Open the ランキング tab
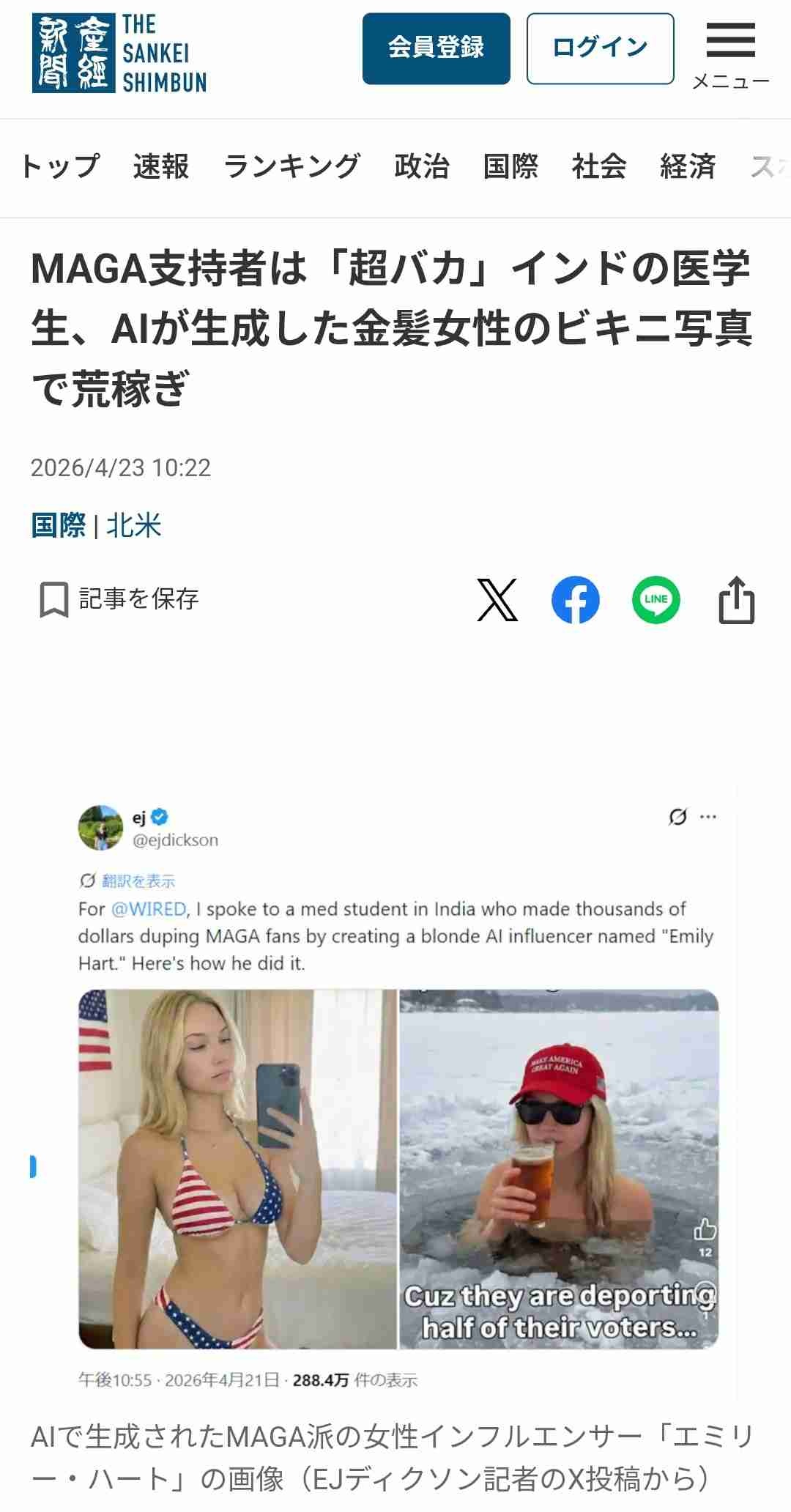This screenshot has height=1512, width=791. [x=291, y=167]
